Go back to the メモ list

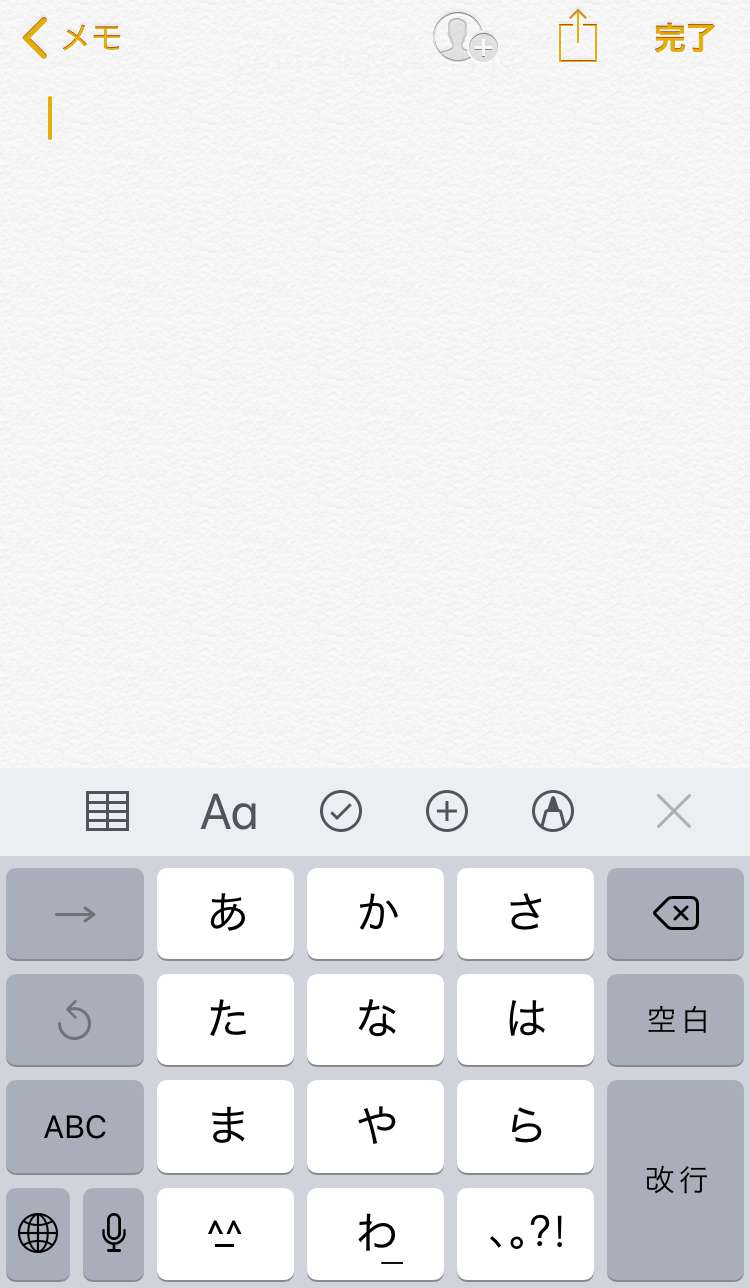click(72, 38)
